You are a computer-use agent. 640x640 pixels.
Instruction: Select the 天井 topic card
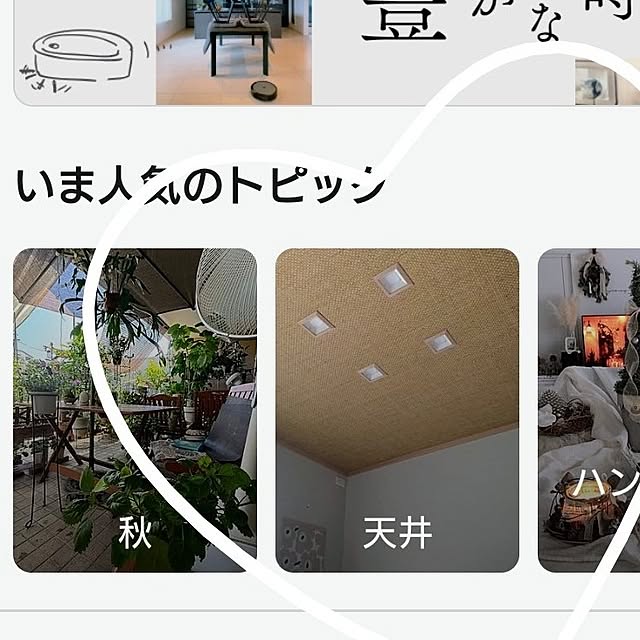pos(397,410)
